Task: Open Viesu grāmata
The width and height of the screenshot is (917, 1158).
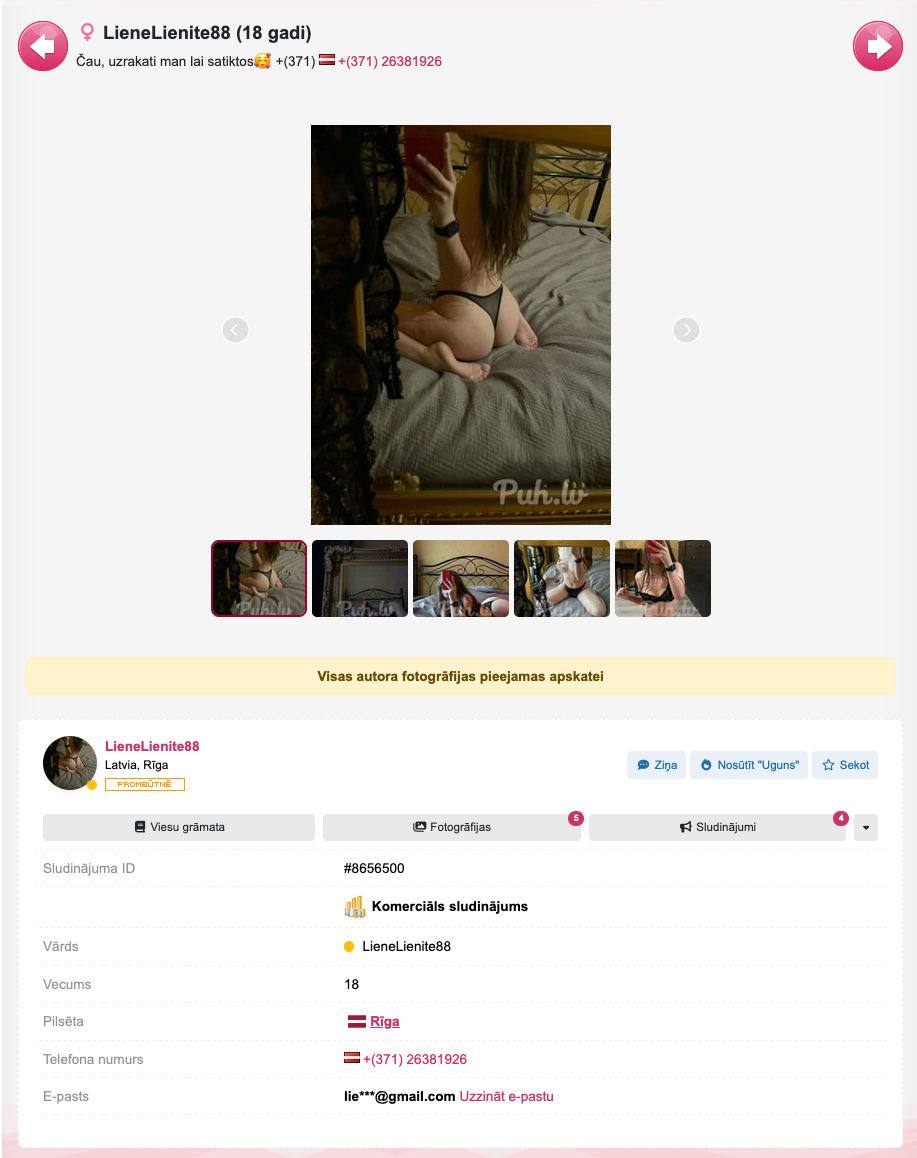Action: (179, 827)
